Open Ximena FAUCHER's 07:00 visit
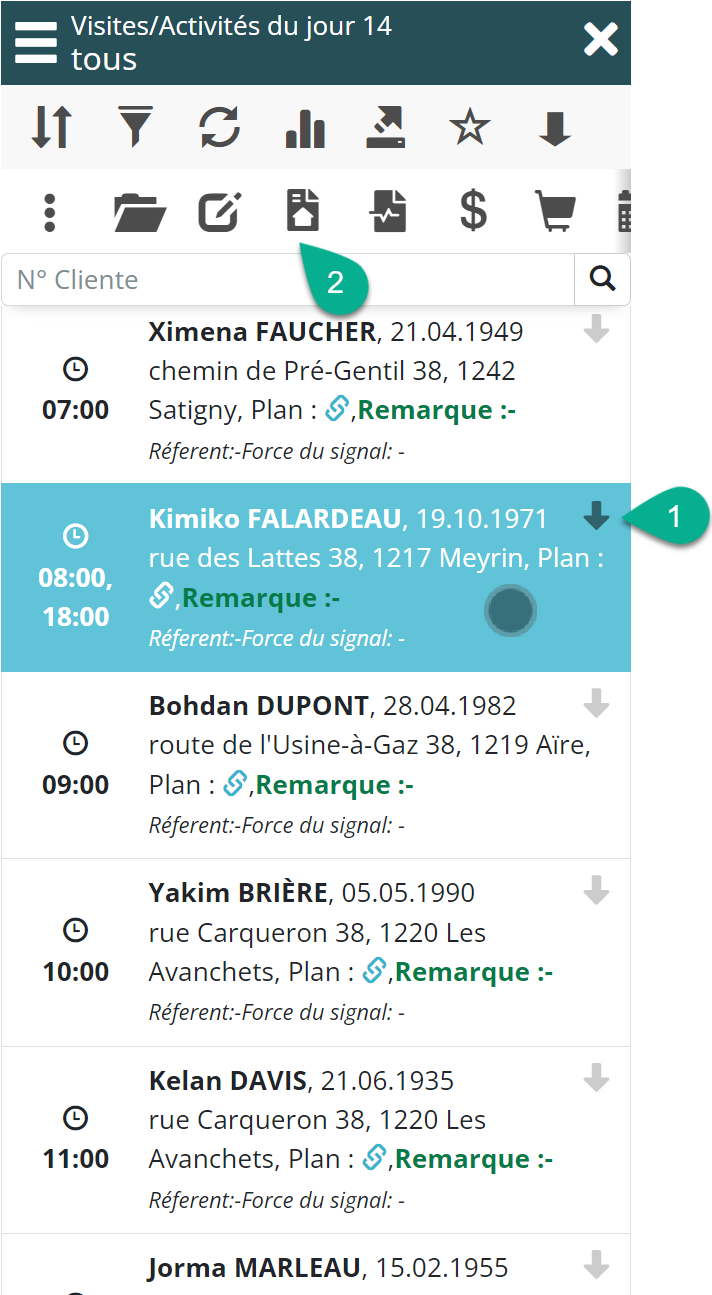Viewport: 712px width, 1295px height. (330, 390)
